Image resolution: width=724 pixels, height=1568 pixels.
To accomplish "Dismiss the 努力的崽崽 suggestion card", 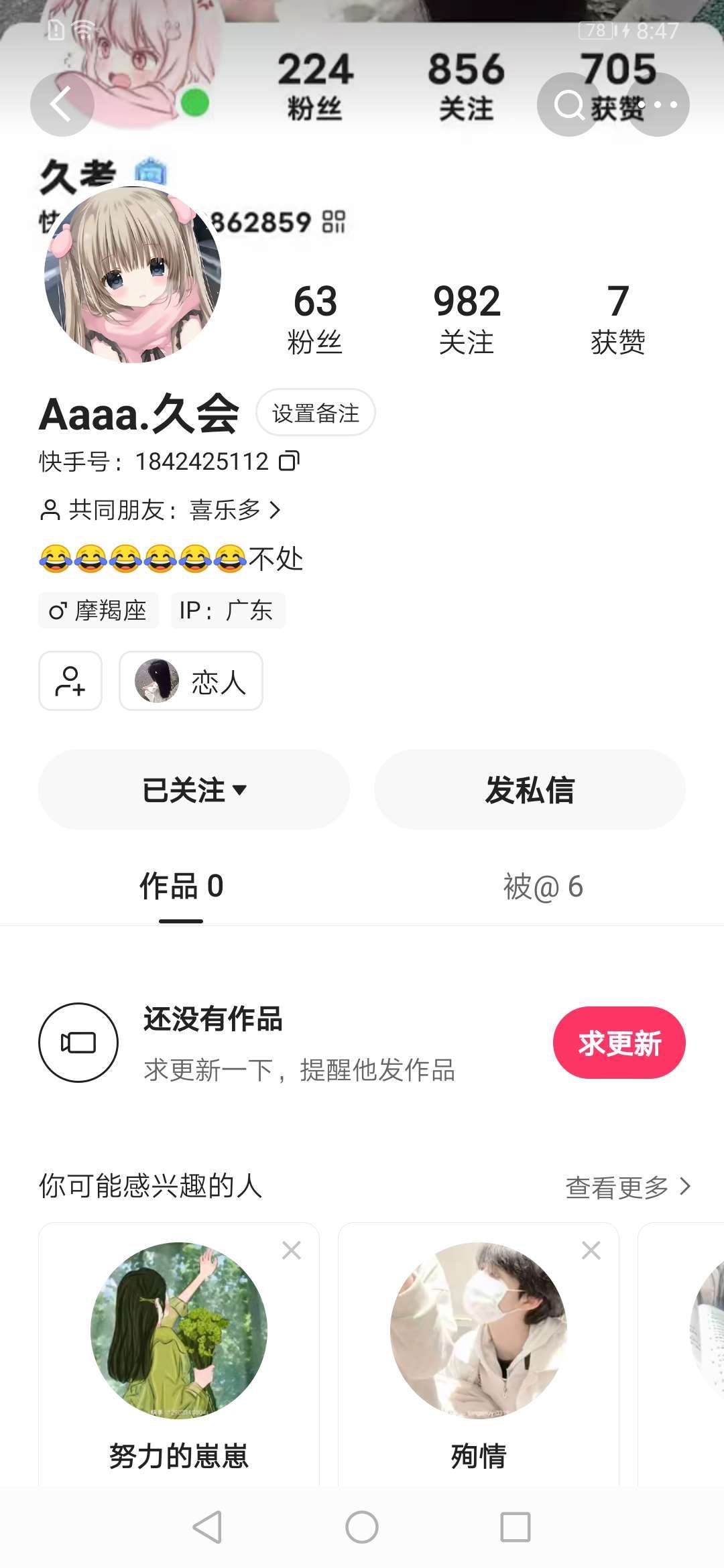I will pyautogui.click(x=292, y=1250).
